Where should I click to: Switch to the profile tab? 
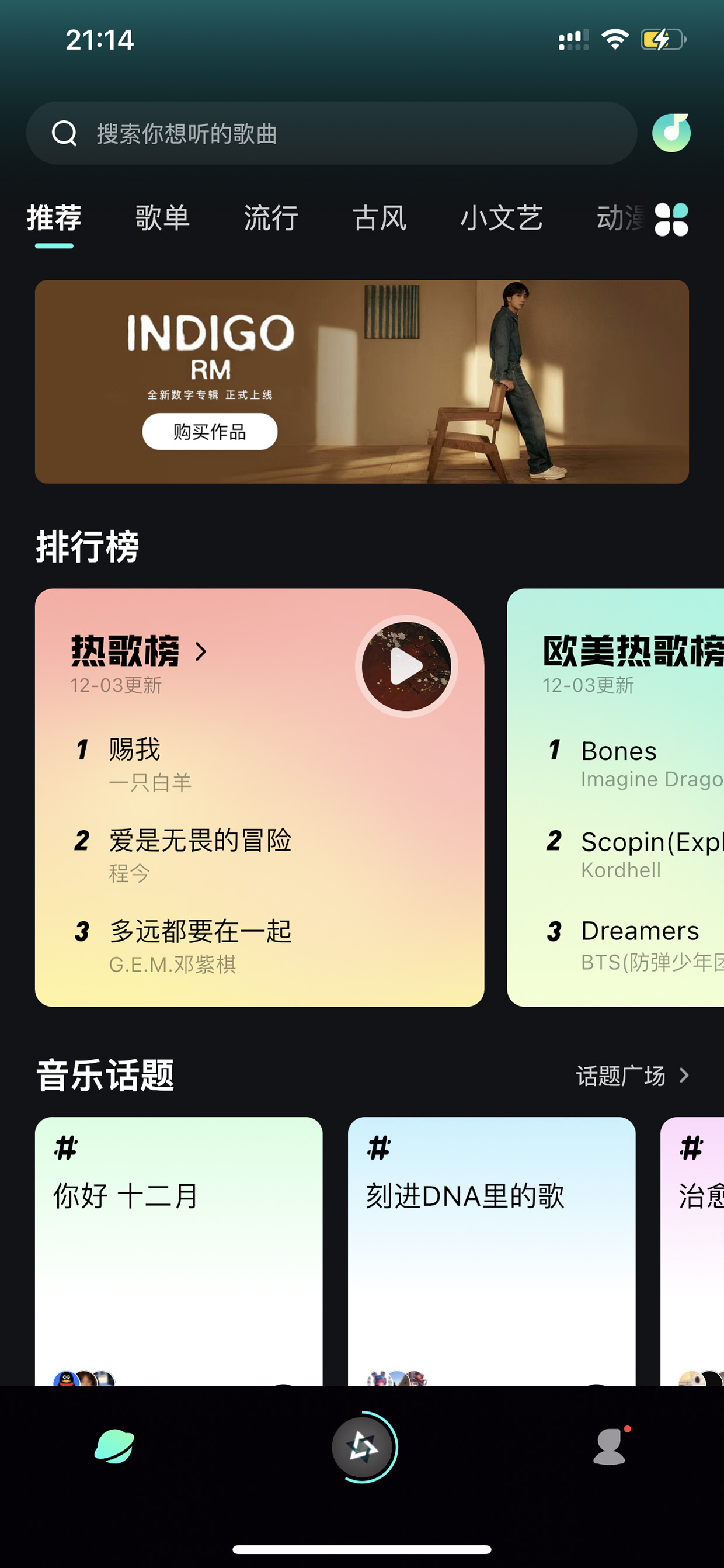tap(610, 1447)
